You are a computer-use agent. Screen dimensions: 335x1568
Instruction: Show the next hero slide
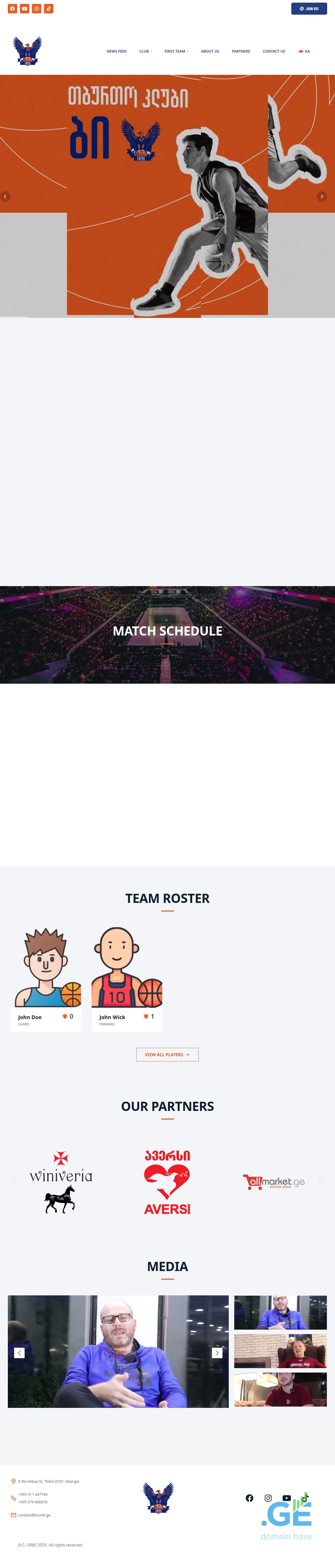(322, 196)
